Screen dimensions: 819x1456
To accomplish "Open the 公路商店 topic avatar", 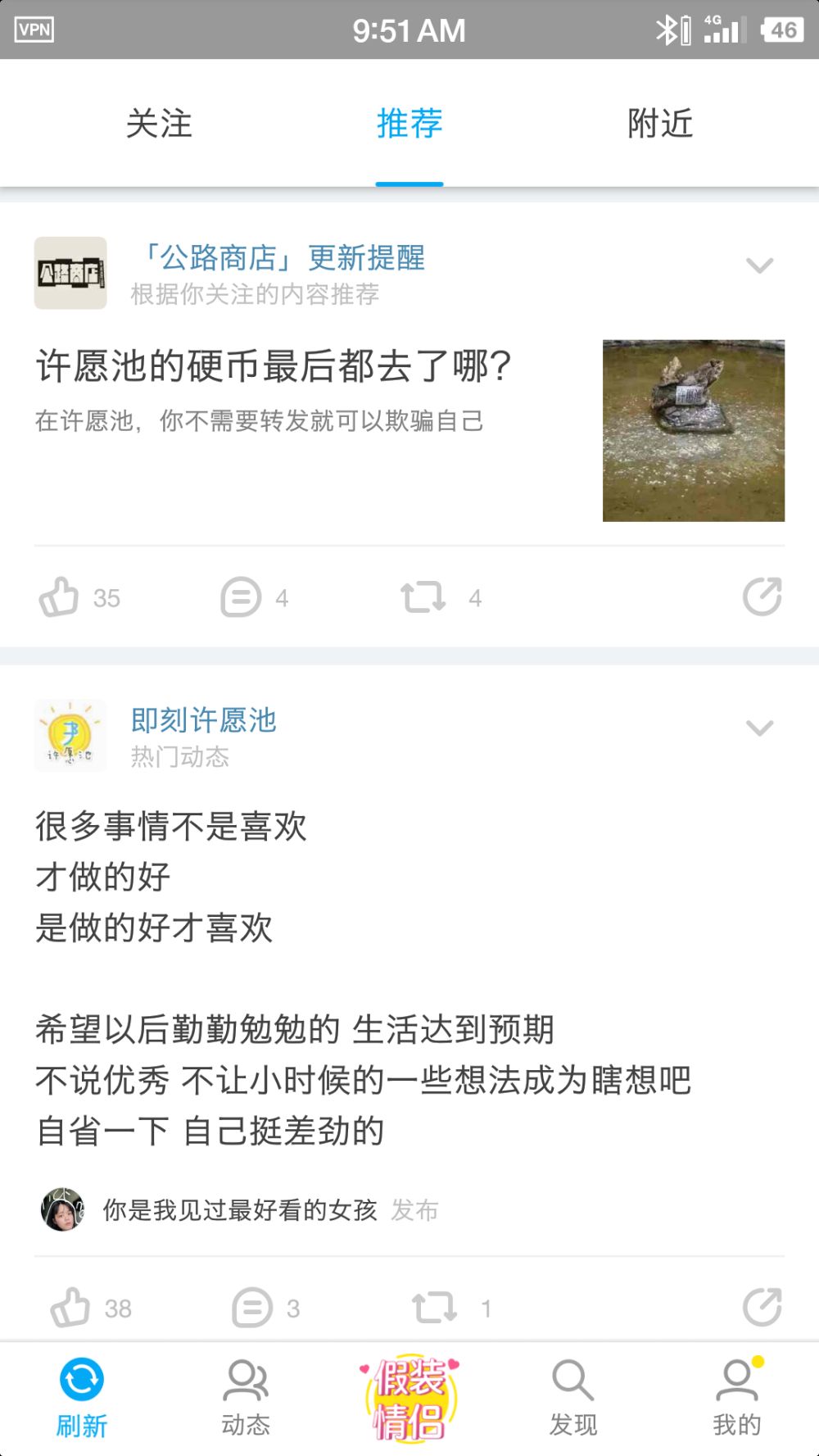I will [x=70, y=273].
